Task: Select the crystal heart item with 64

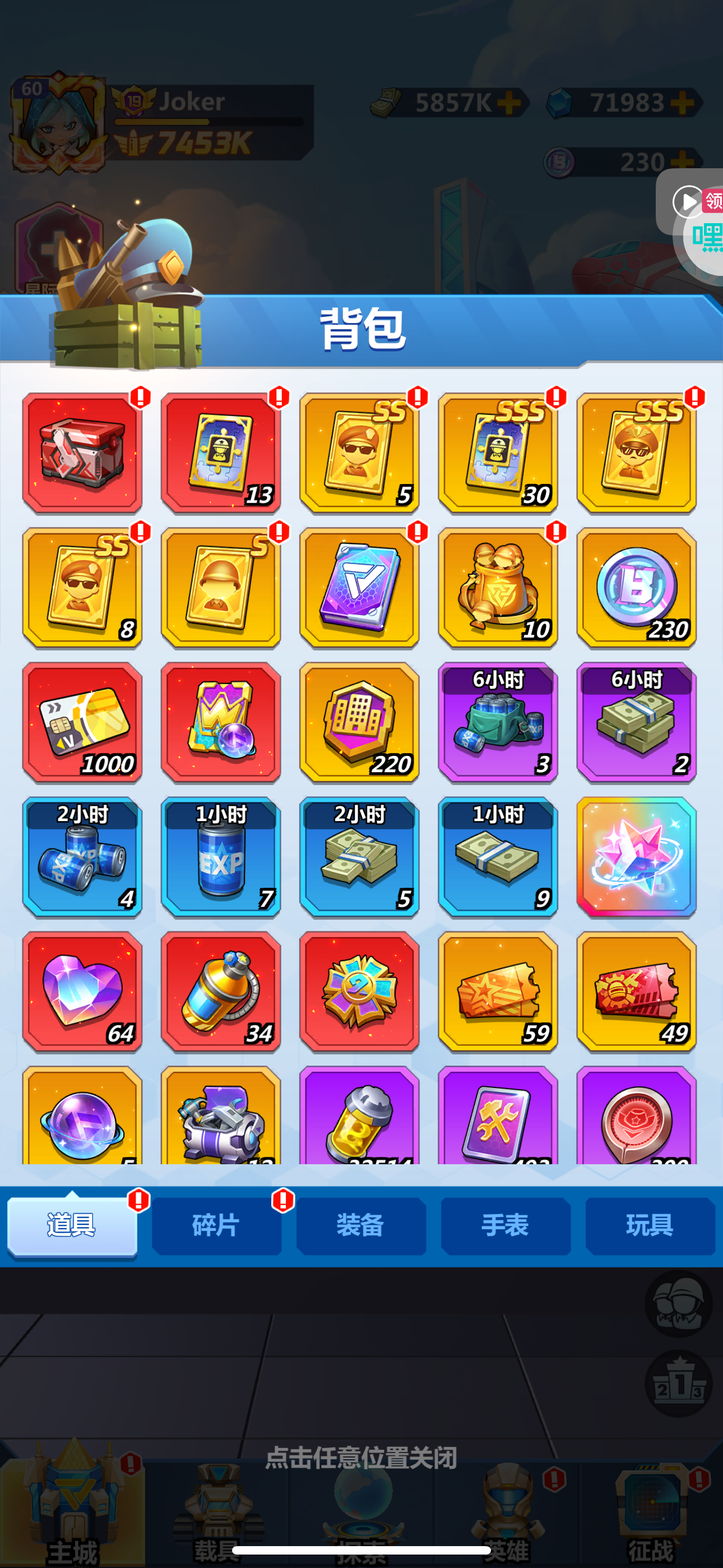Action: point(82,991)
